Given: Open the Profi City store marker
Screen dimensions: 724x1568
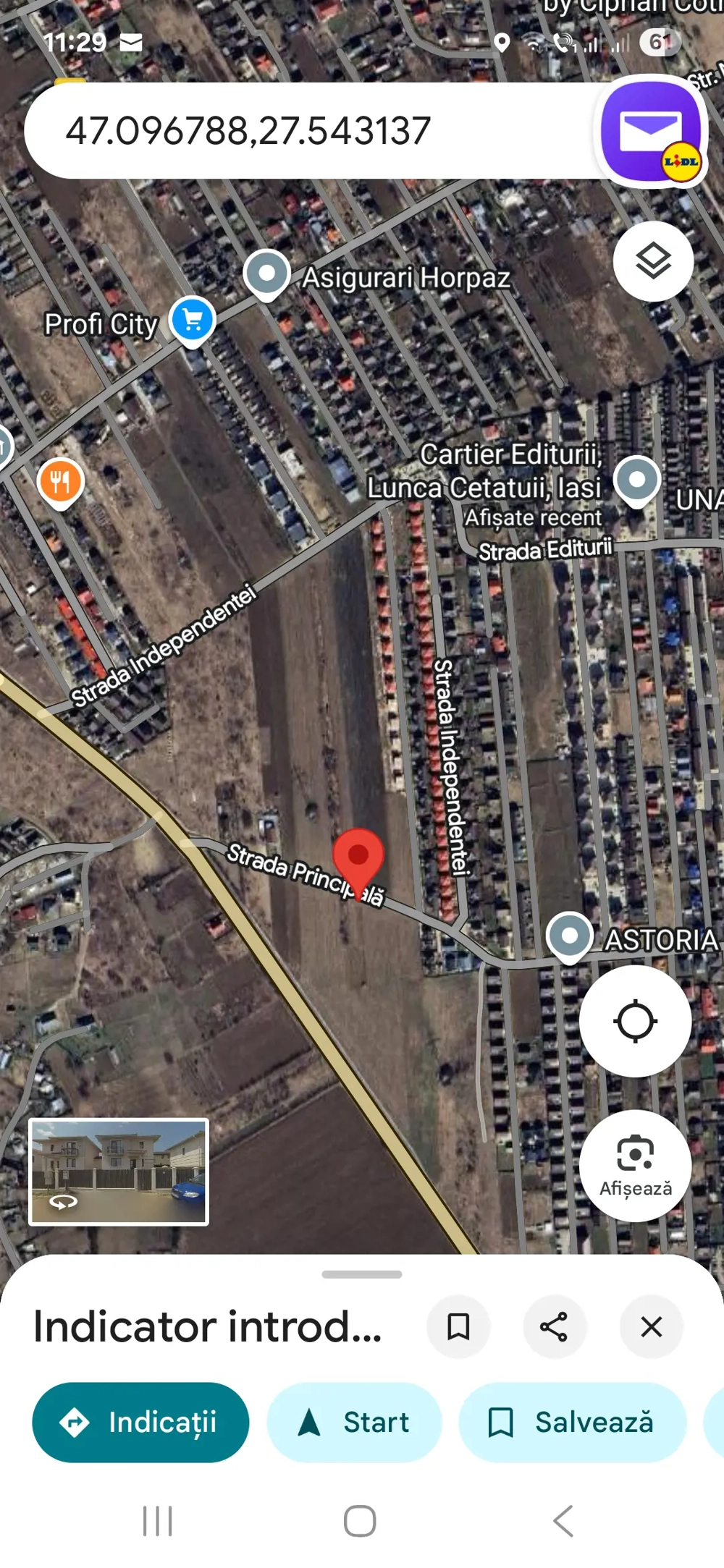Looking at the screenshot, I should 193,320.
